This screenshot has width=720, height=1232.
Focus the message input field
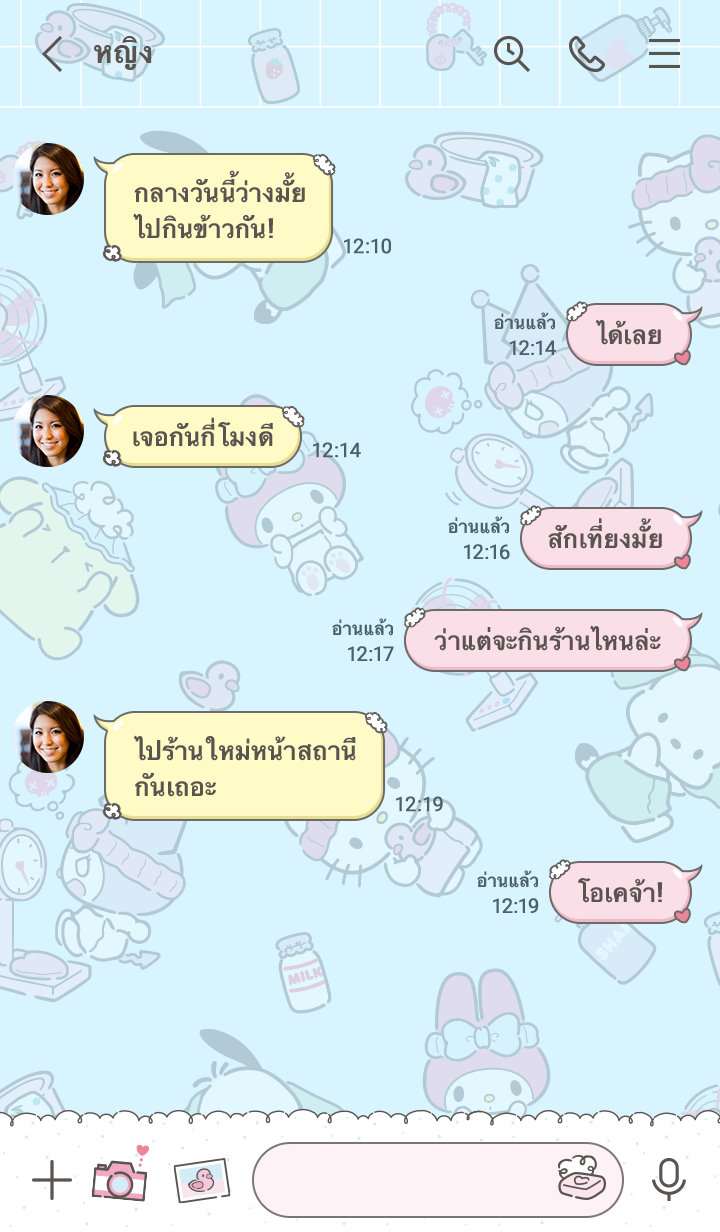pyautogui.click(x=400, y=1180)
